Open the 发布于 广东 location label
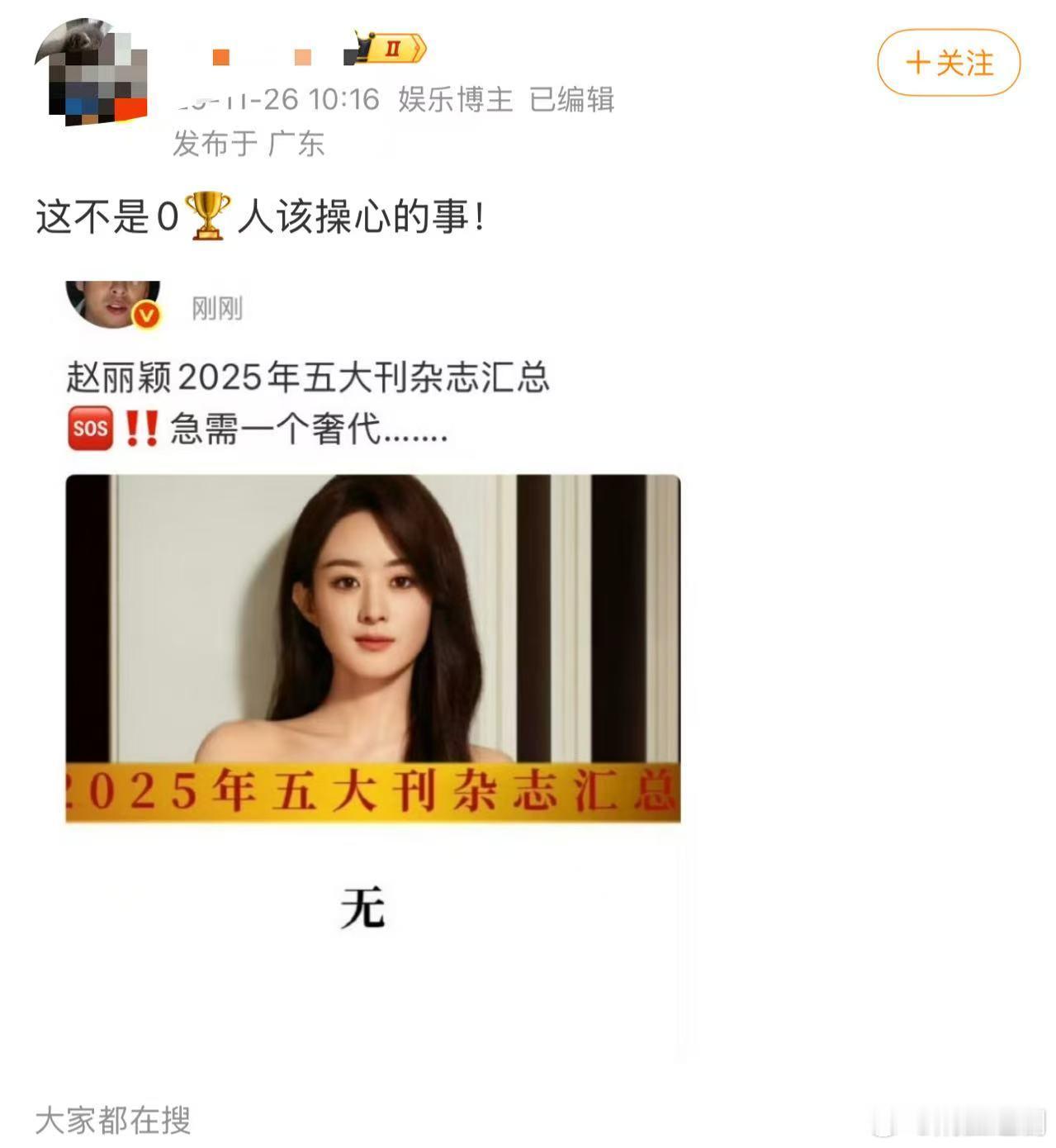Screen dimensions: 1056x1148 click(249, 143)
